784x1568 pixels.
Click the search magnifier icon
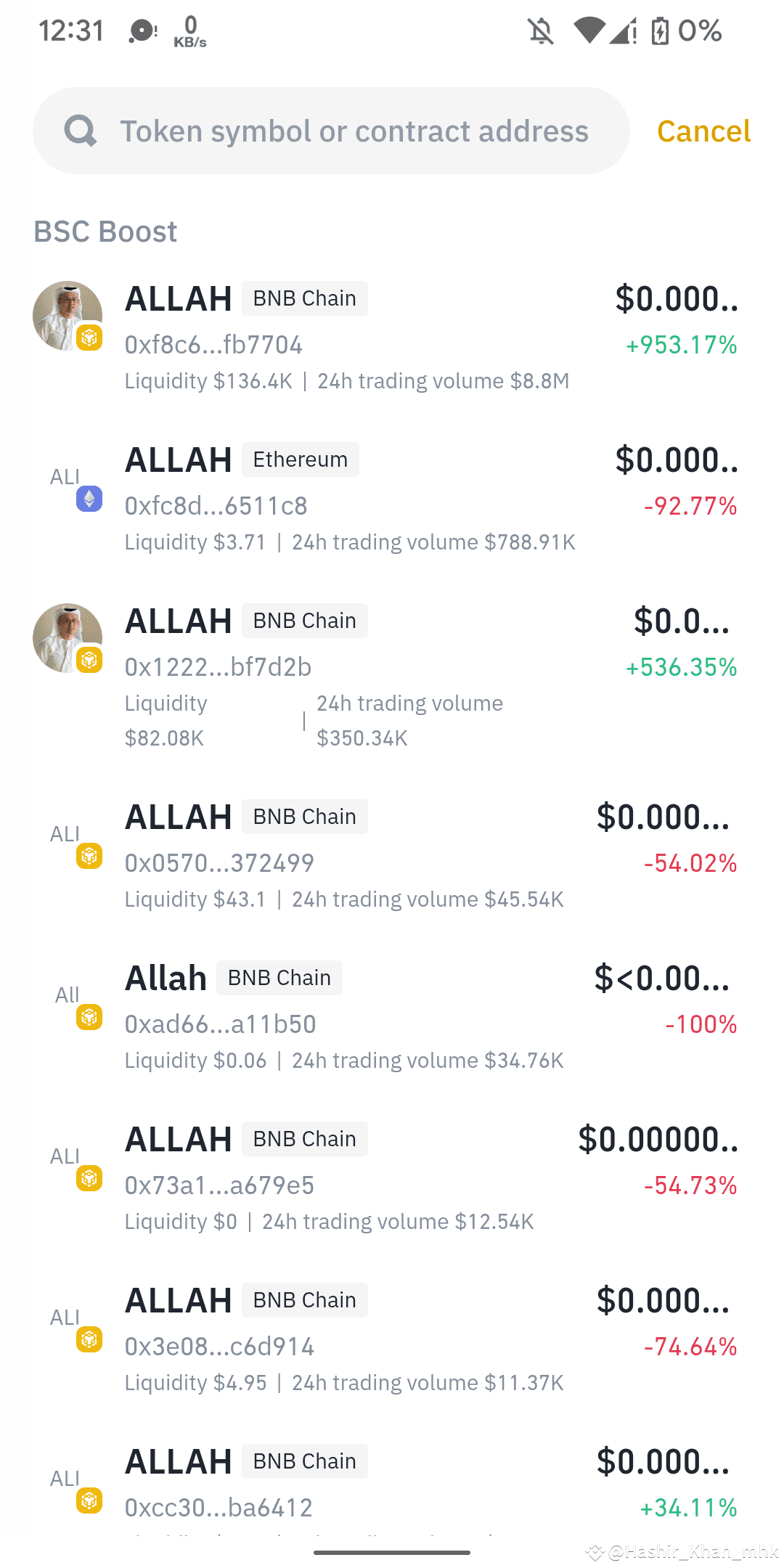tap(81, 131)
